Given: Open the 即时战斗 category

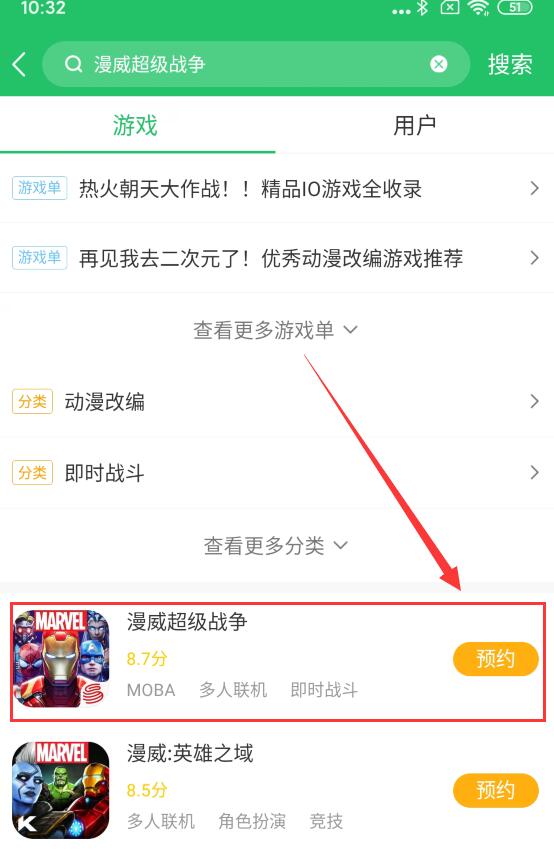Looking at the screenshot, I should tap(277, 473).
